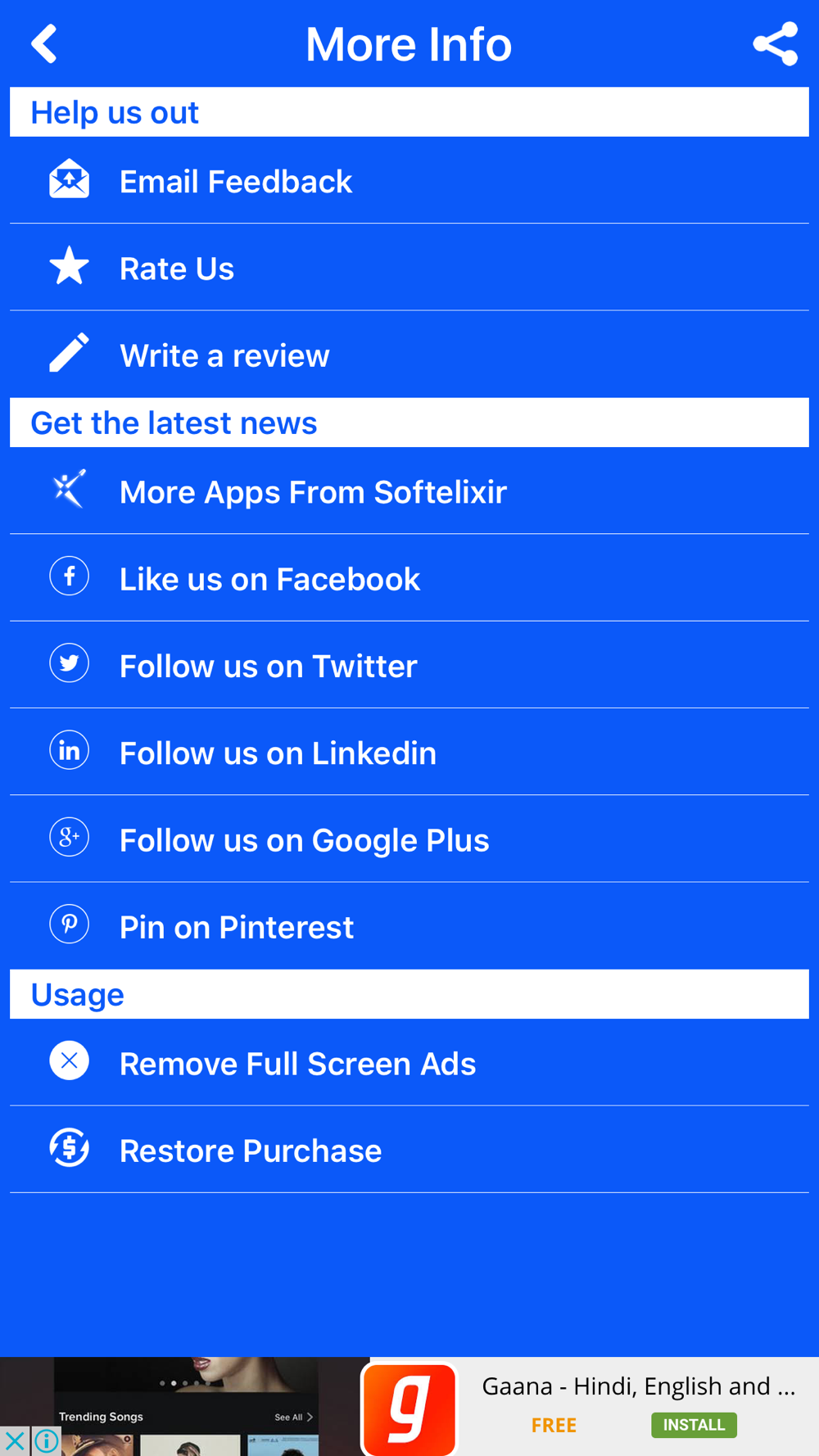Open Follow us on Google Plus
Image resolution: width=819 pixels, height=1456 pixels.
409,839
